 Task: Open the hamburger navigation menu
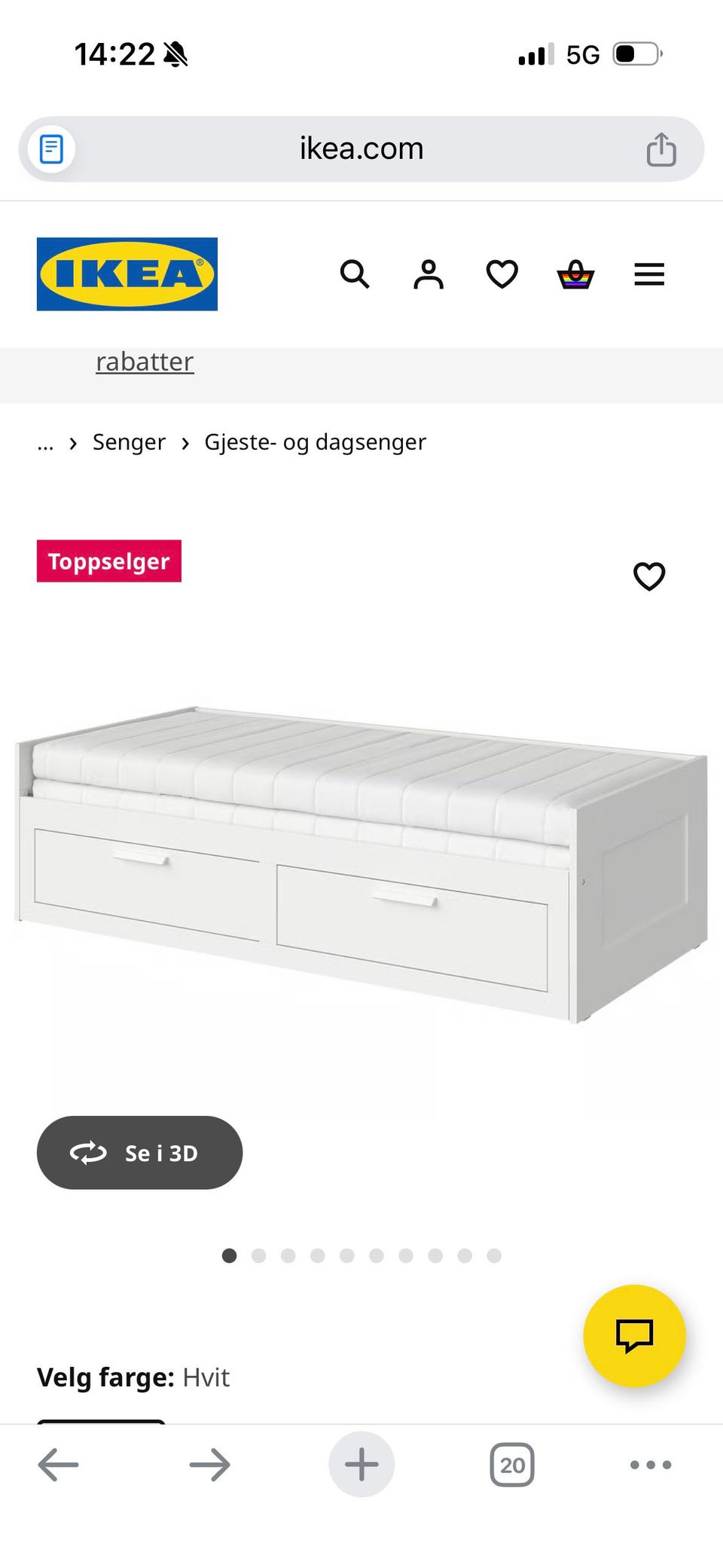[648, 274]
